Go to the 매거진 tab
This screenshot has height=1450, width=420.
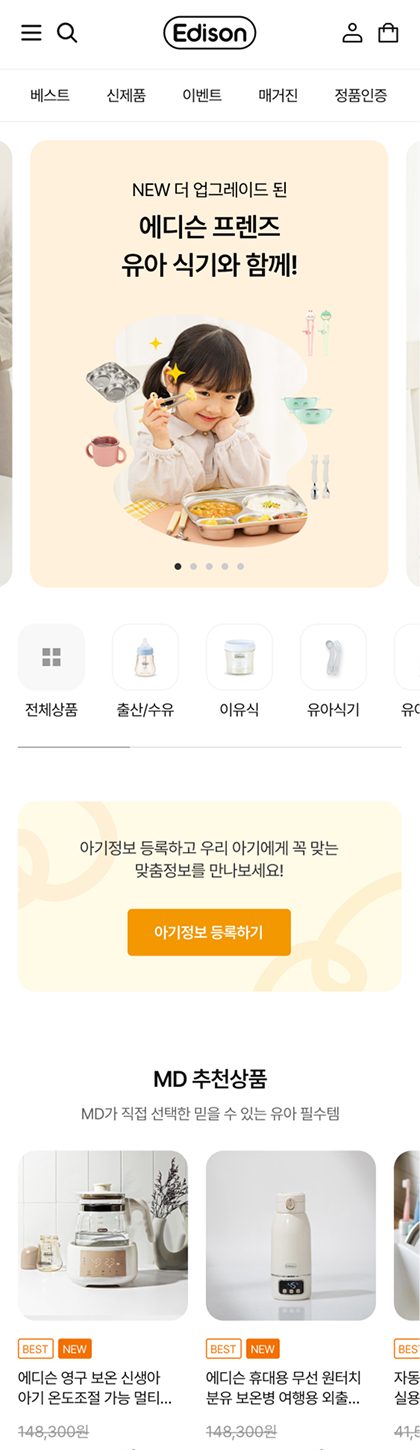click(x=278, y=96)
